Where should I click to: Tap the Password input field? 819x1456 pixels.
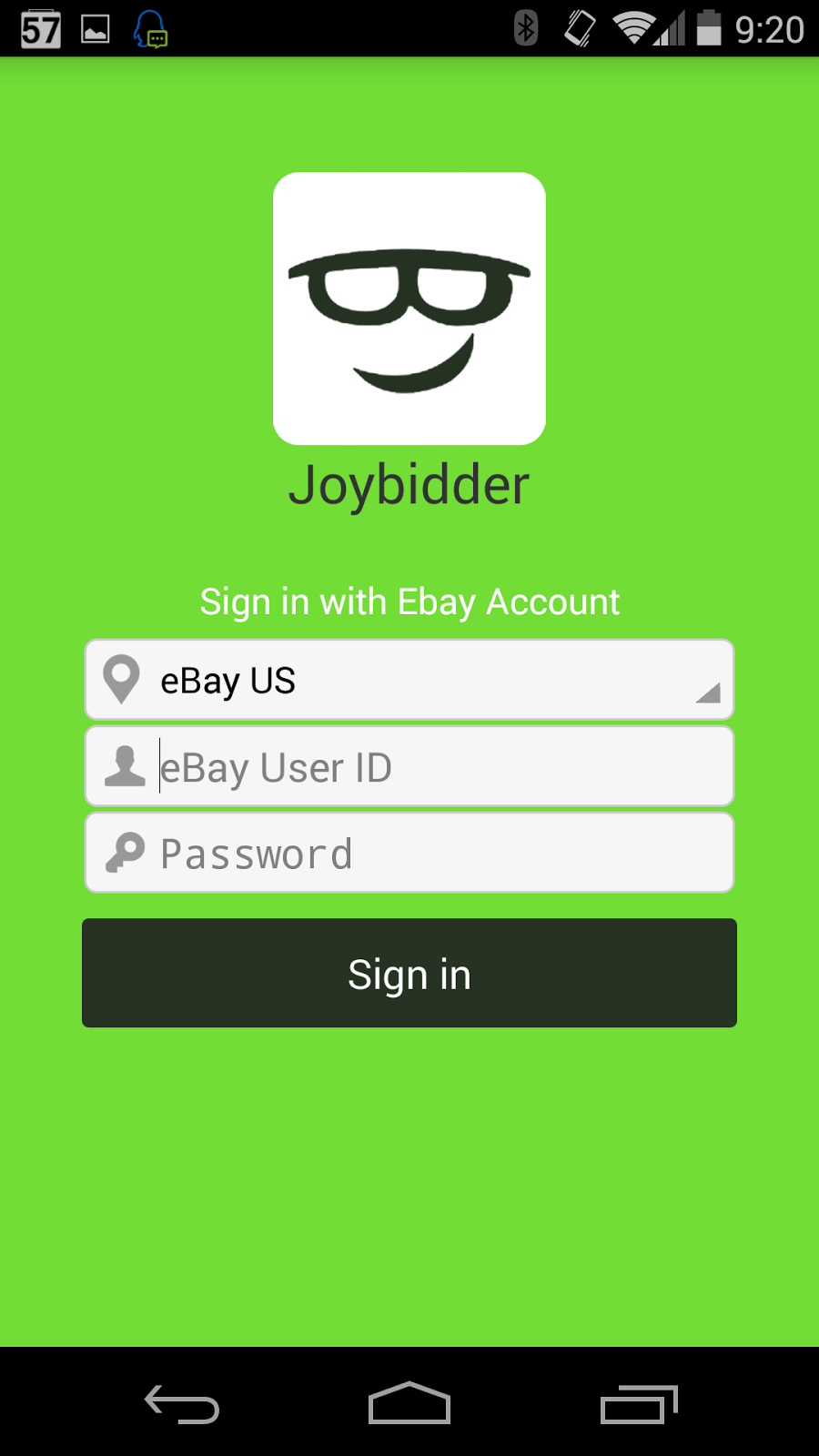409,852
